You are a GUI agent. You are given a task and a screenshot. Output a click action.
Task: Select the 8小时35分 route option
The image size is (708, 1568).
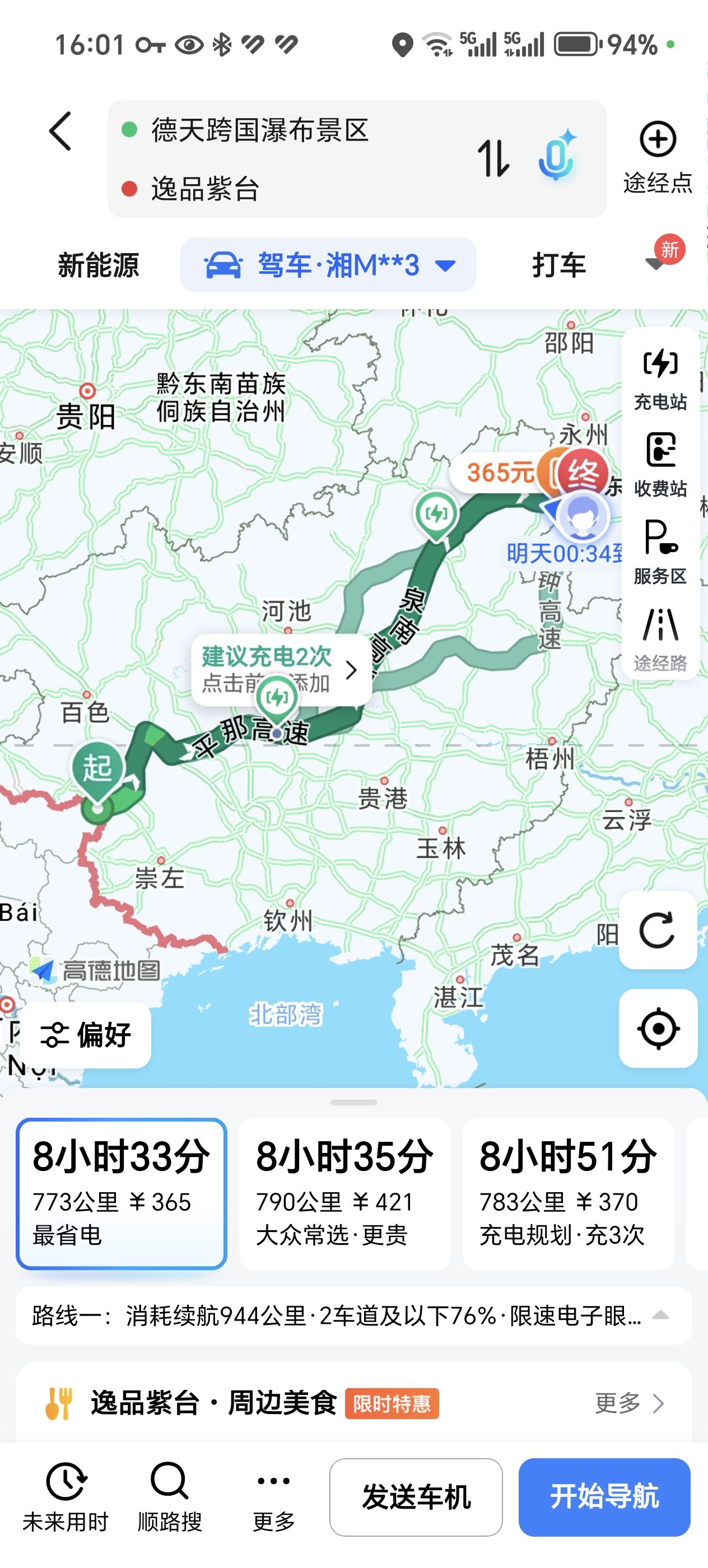[x=344, y=1193]
